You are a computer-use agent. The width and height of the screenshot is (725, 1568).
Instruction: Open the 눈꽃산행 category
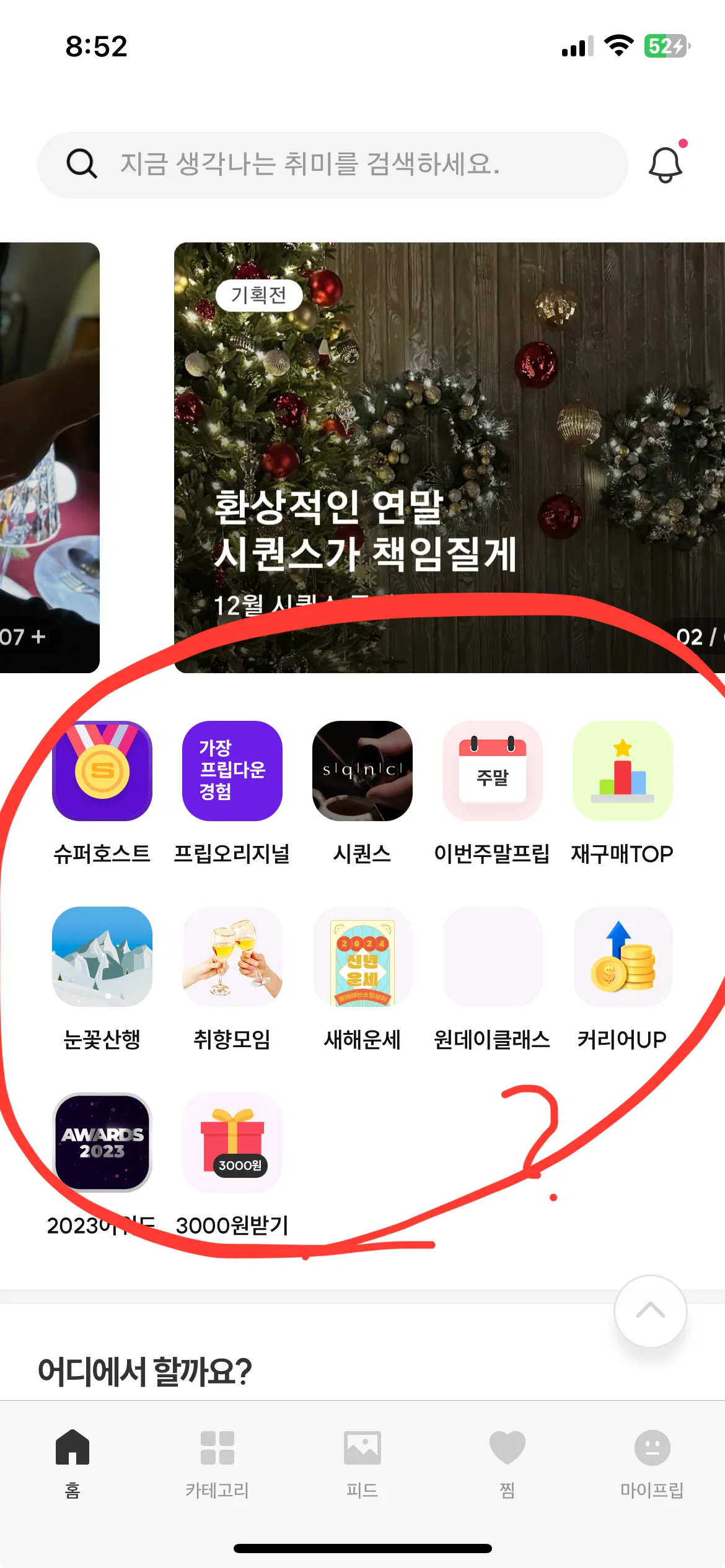pyautogui.click(x=102, y=957)
